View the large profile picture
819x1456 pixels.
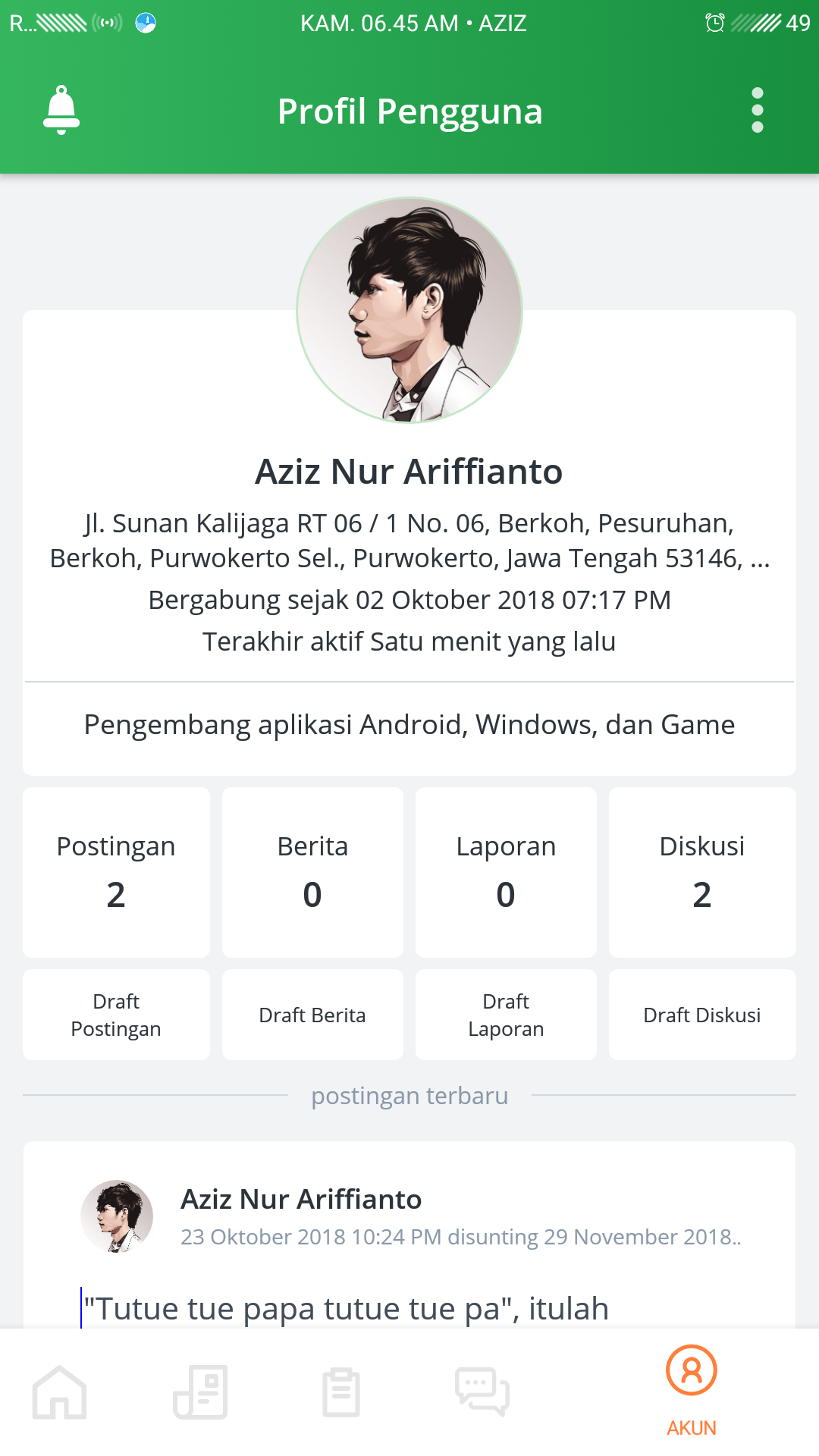[x=409, y=310]
